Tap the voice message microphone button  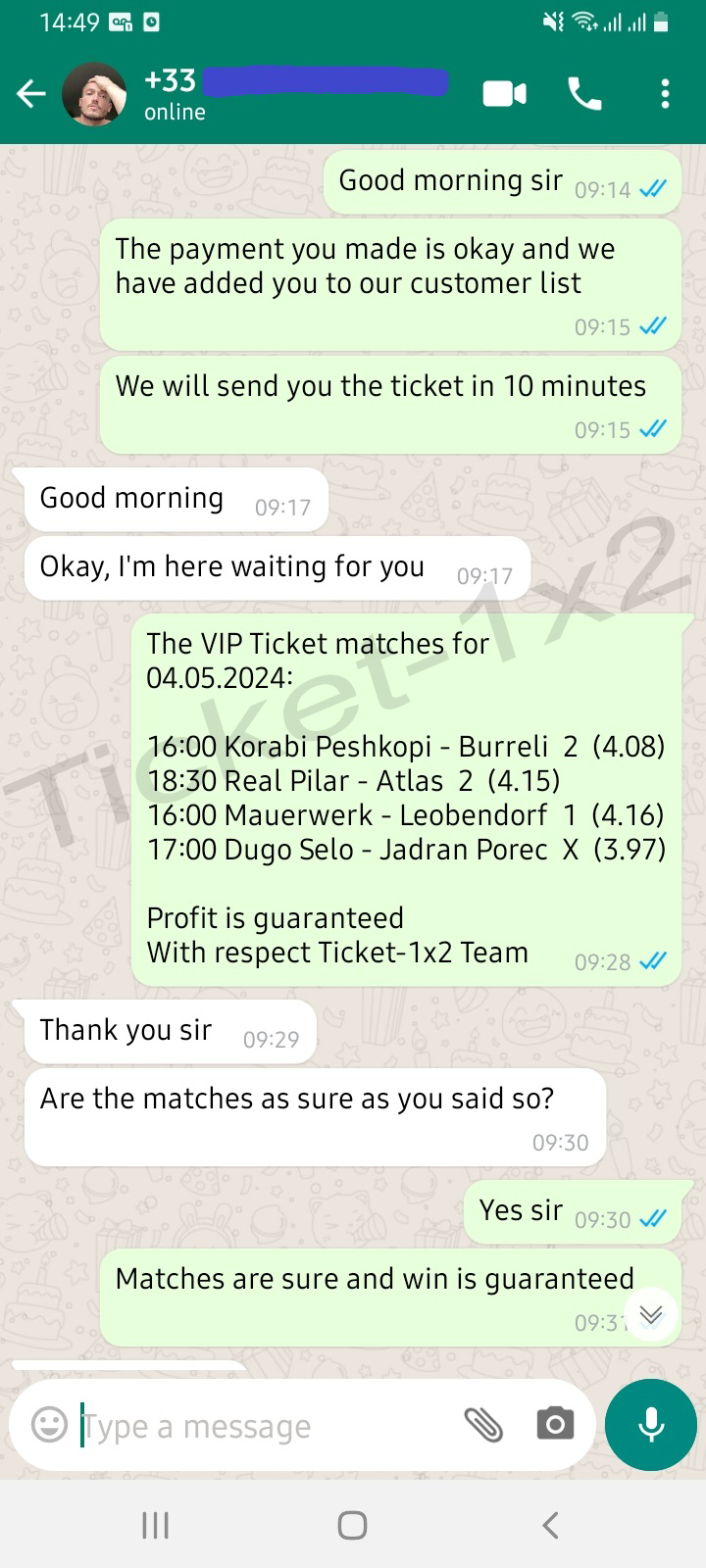651,1425
